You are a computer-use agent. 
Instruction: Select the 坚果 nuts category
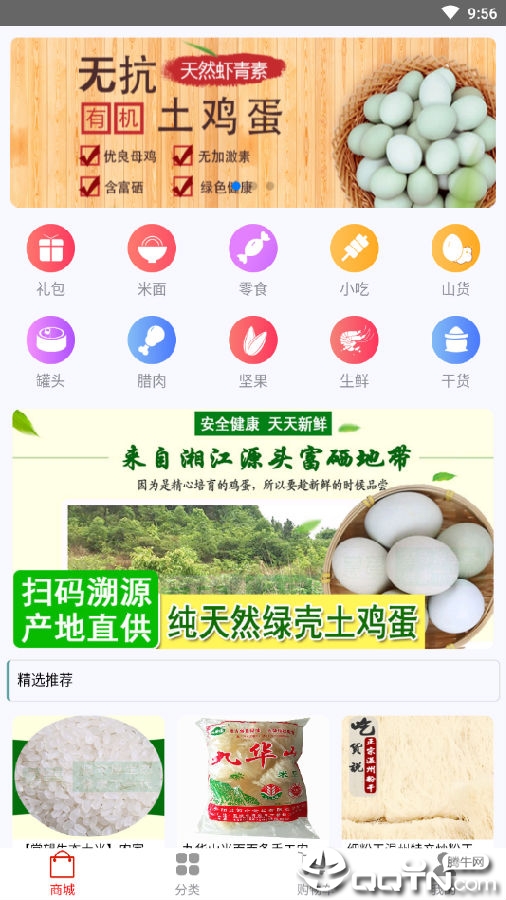pyautogui.click(x=253, y=352)
